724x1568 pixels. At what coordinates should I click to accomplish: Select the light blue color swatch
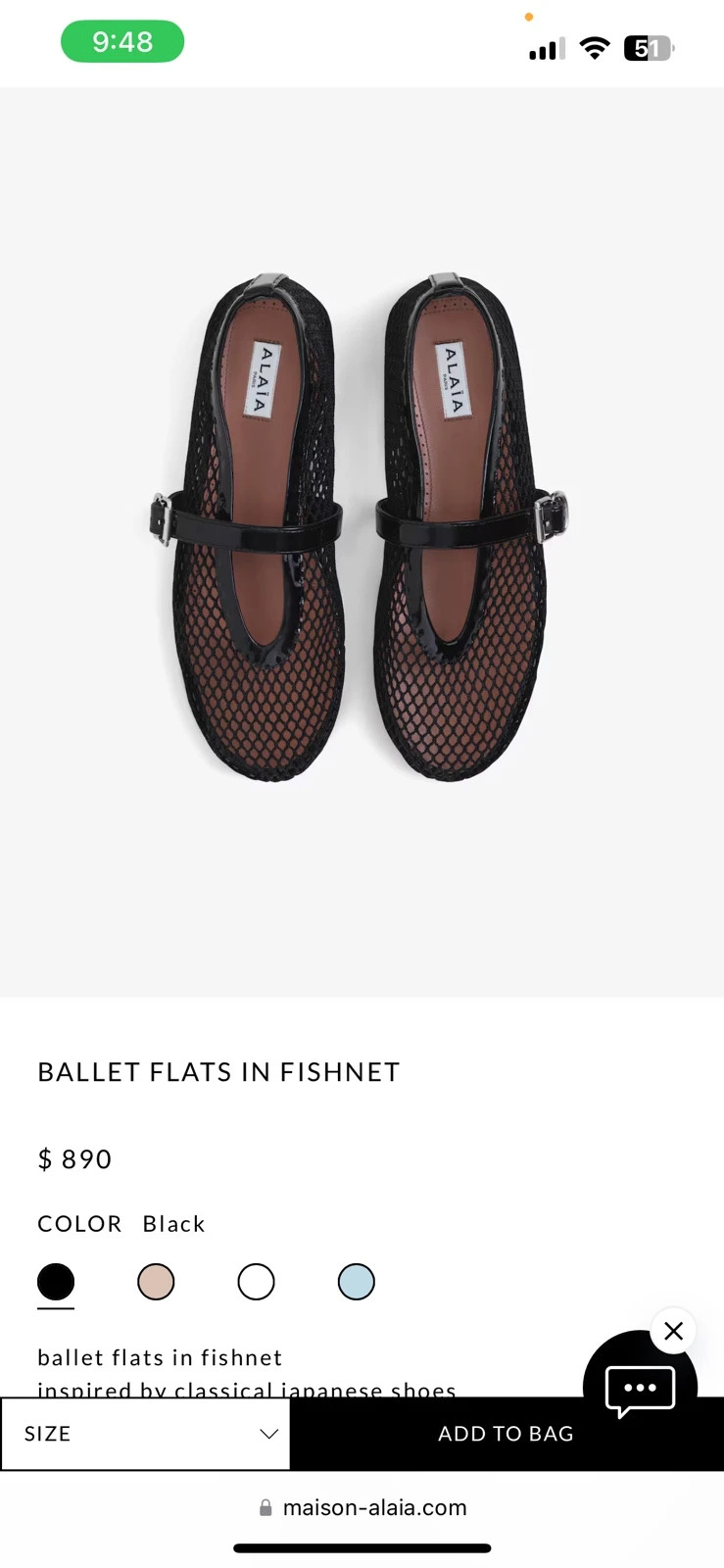tap(357, 1281)
